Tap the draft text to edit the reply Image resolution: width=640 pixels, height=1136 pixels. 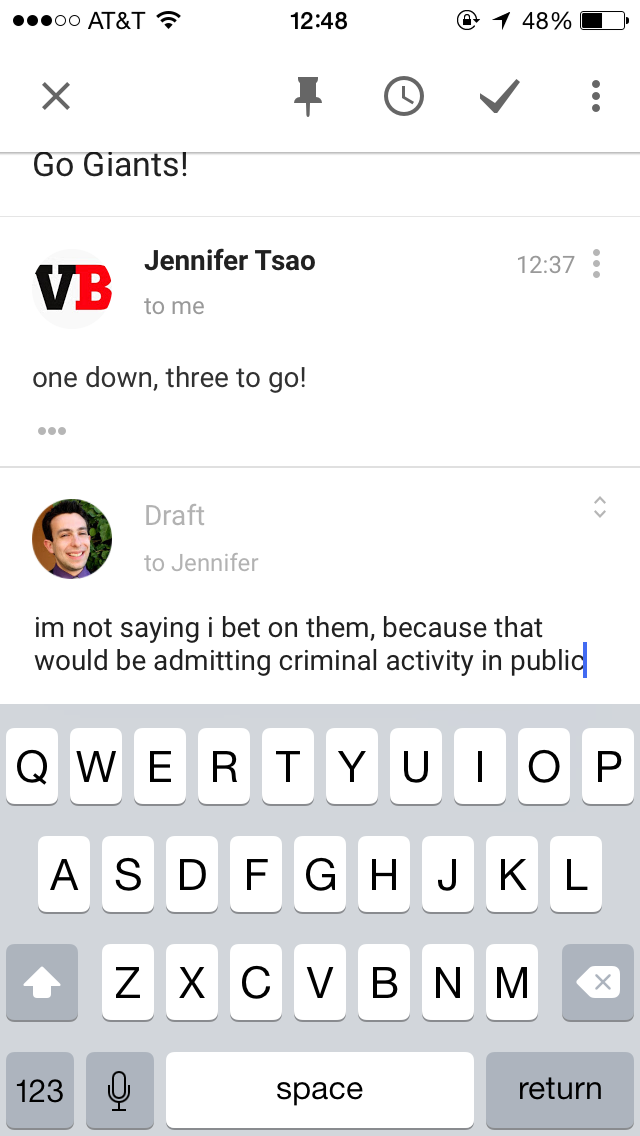[x=310, y=644]
